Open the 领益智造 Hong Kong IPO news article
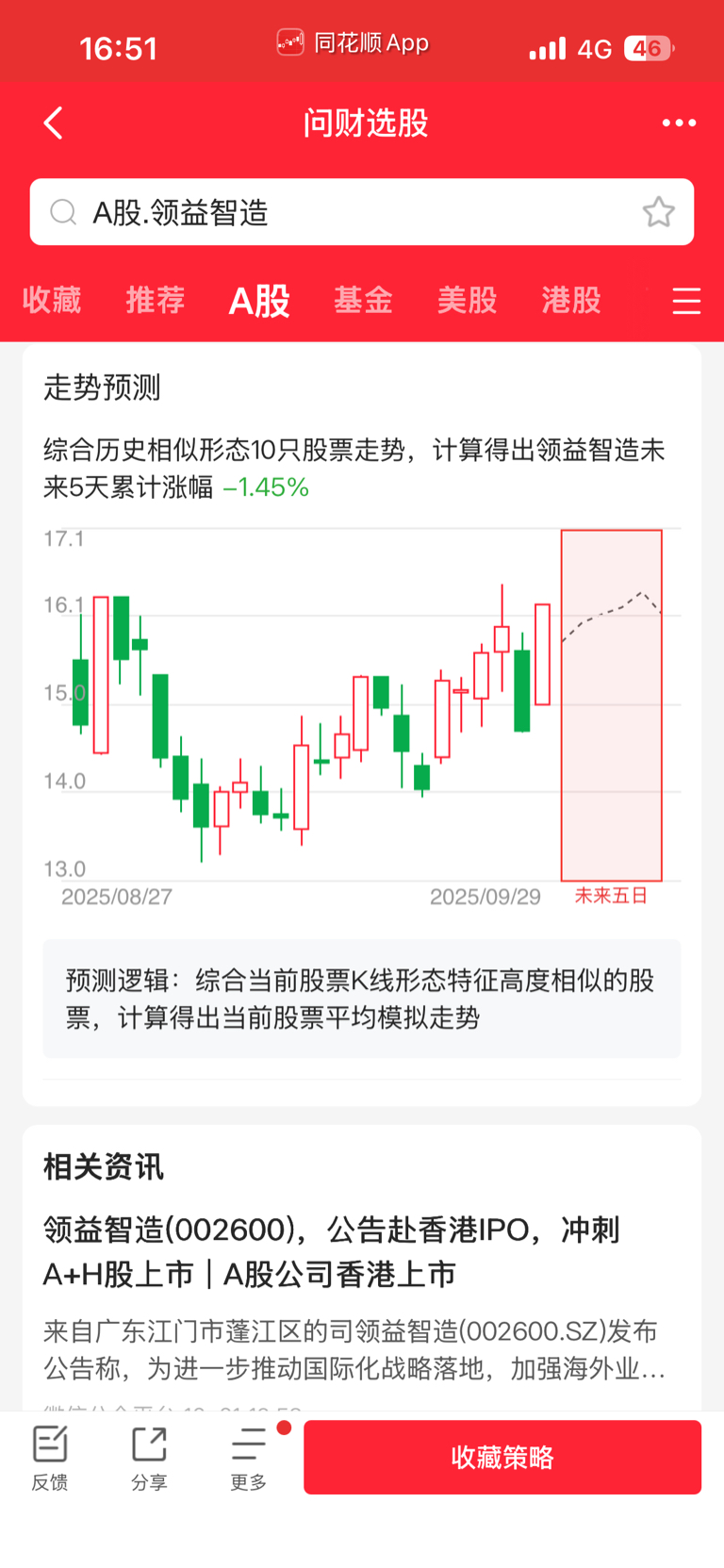Viewport: 724px width, 1568px height. click(332, 1252)
